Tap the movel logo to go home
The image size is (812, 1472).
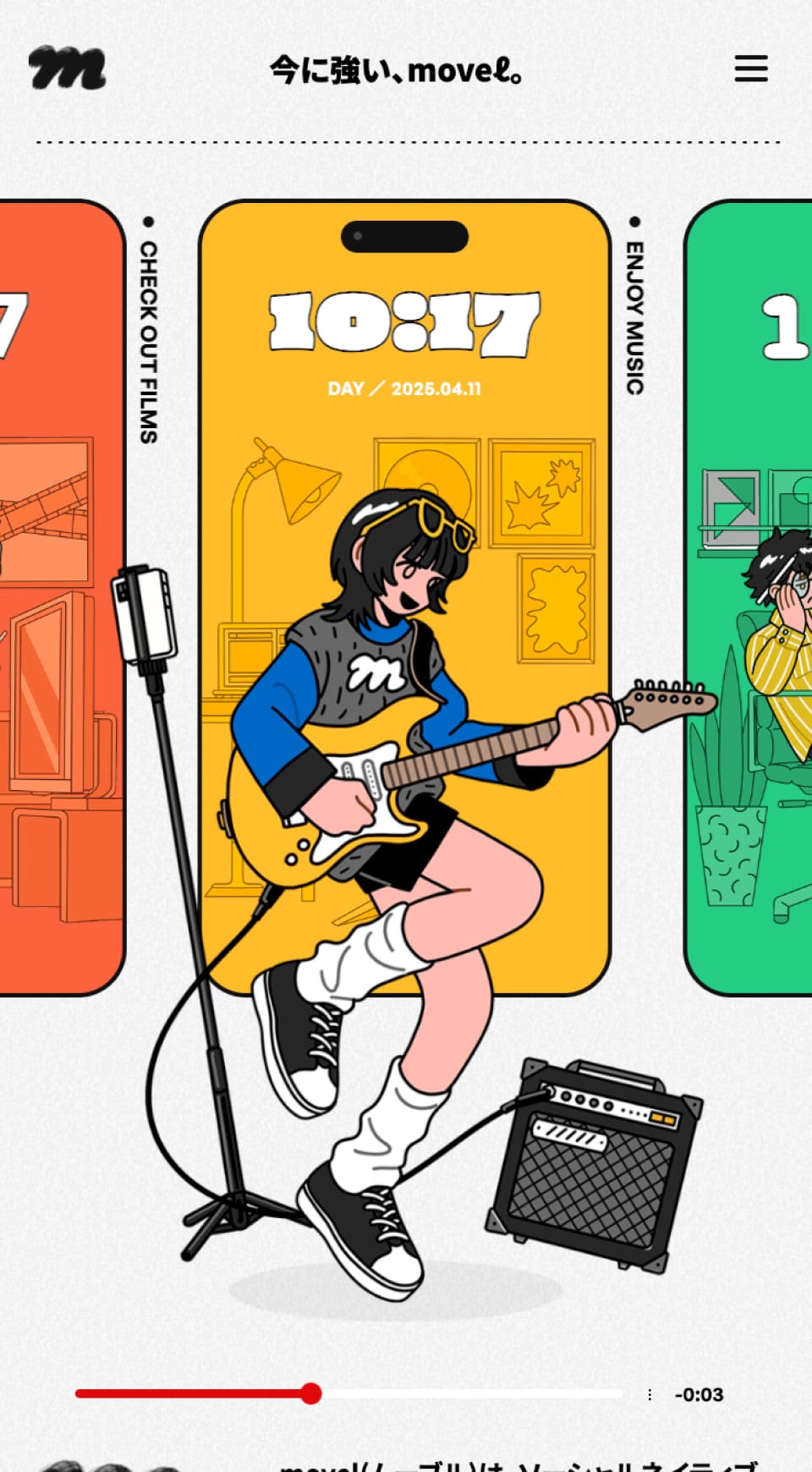[68, 69]
